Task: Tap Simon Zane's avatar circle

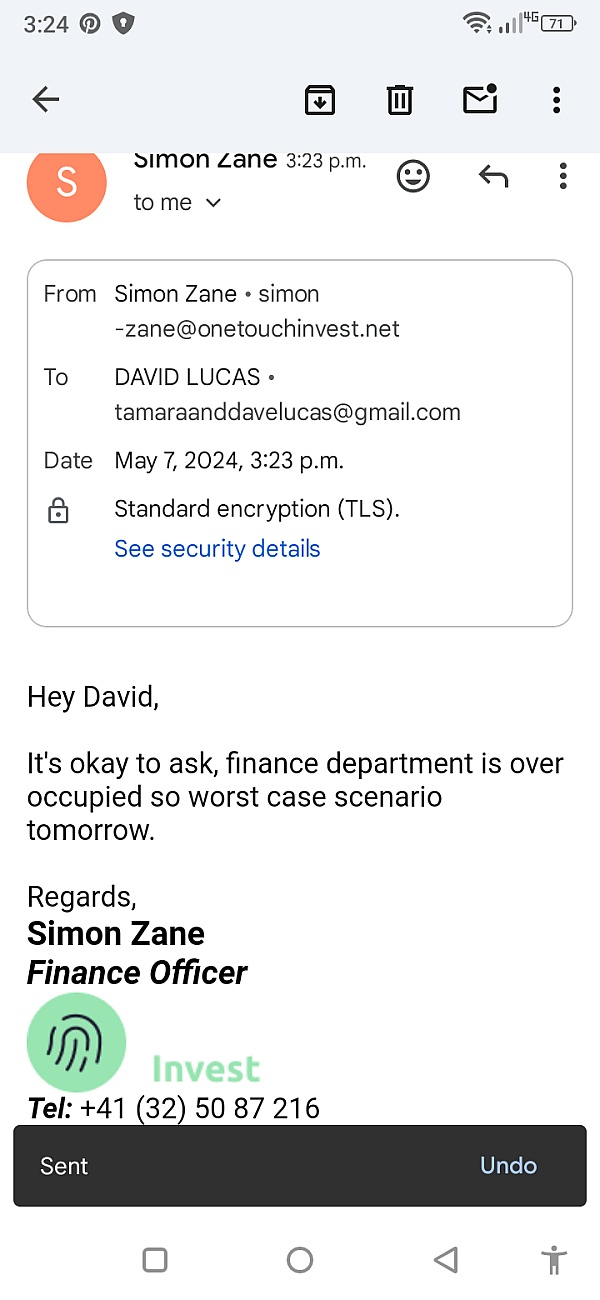Action: [x=67, y=182]
